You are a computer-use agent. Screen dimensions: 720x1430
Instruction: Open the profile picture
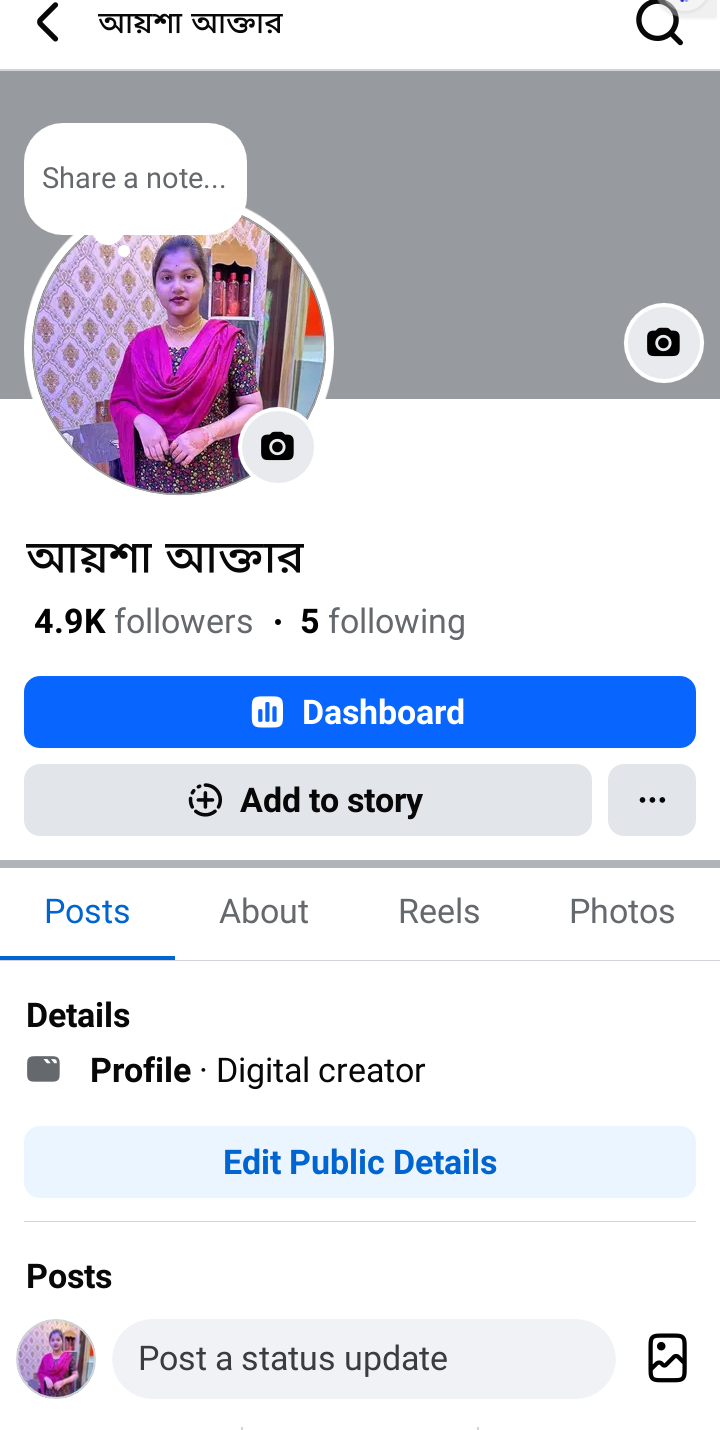click(160, 360)
